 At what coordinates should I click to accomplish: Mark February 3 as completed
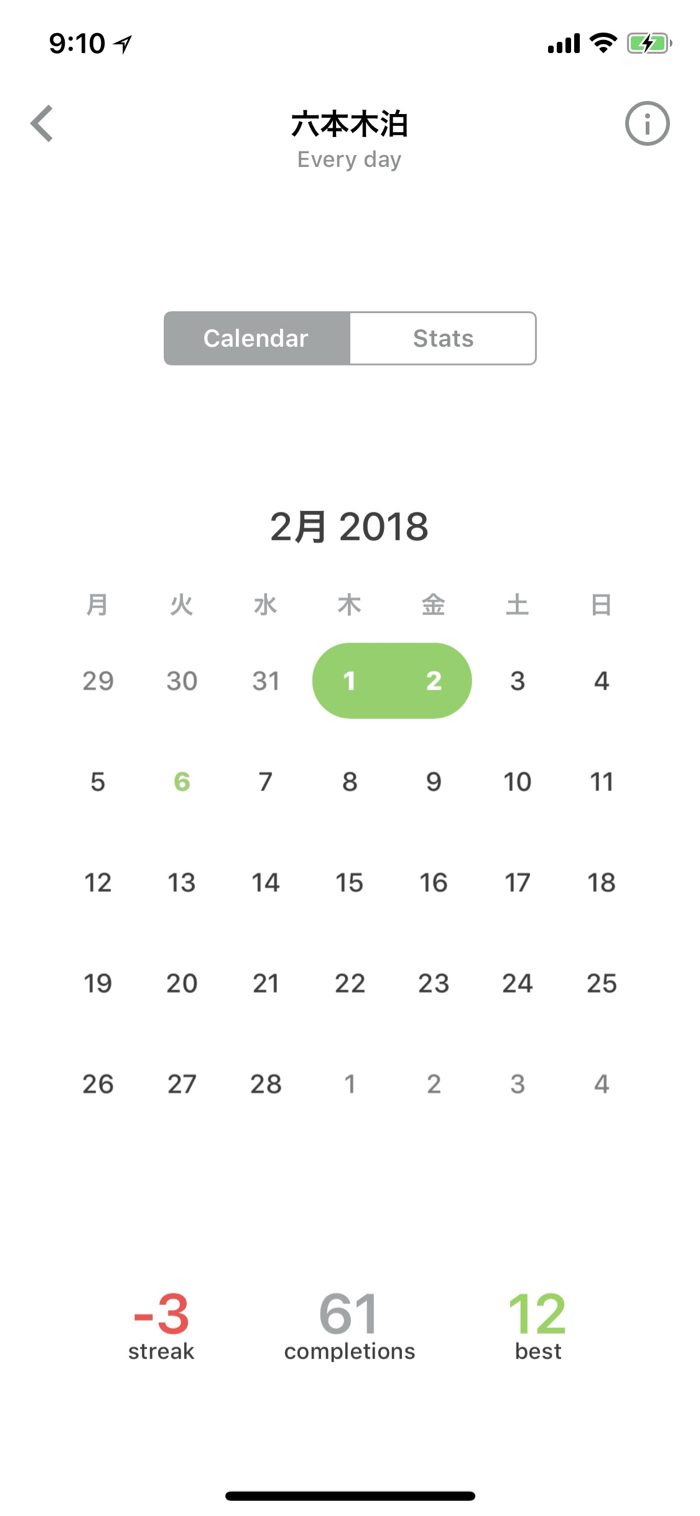coord(517,681)
